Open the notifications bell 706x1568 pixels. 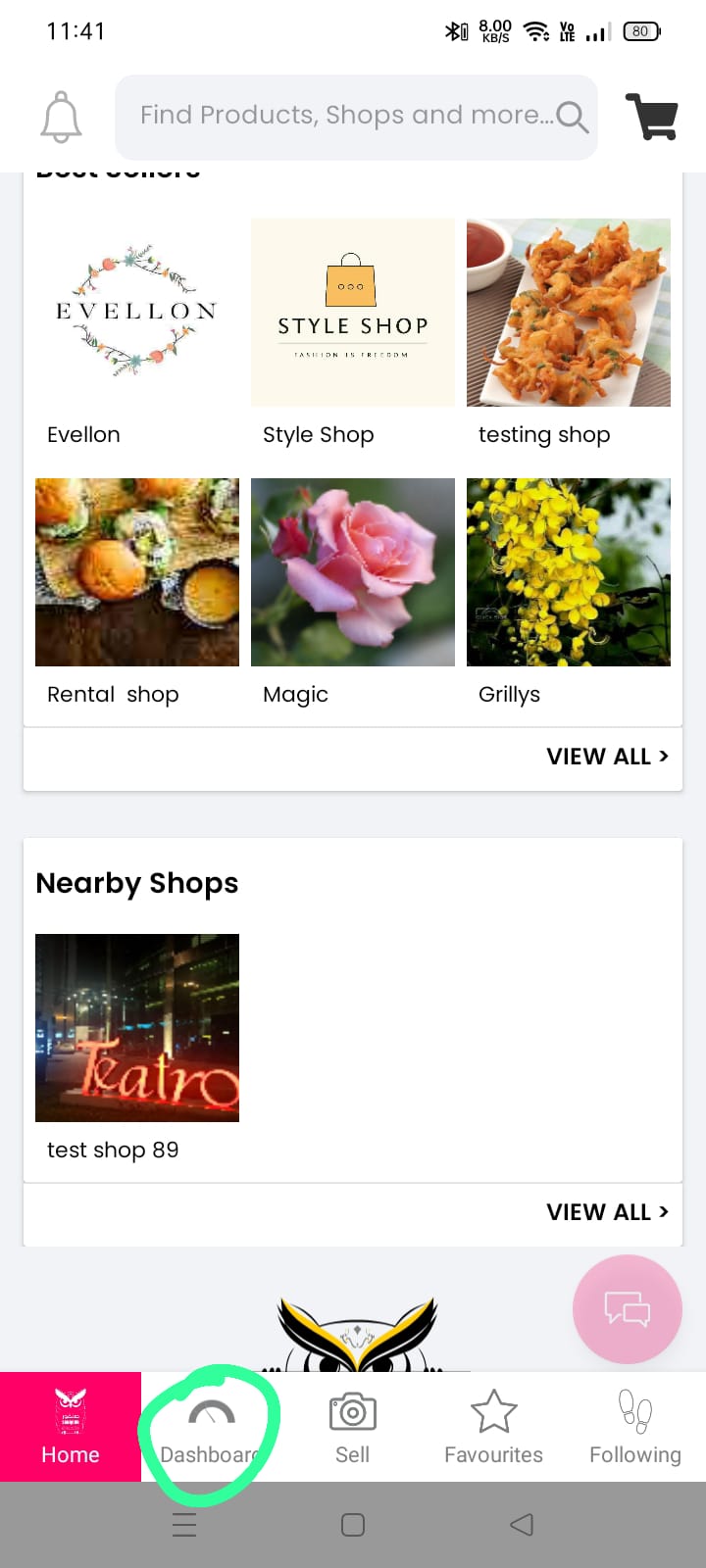tap(61, 117)
